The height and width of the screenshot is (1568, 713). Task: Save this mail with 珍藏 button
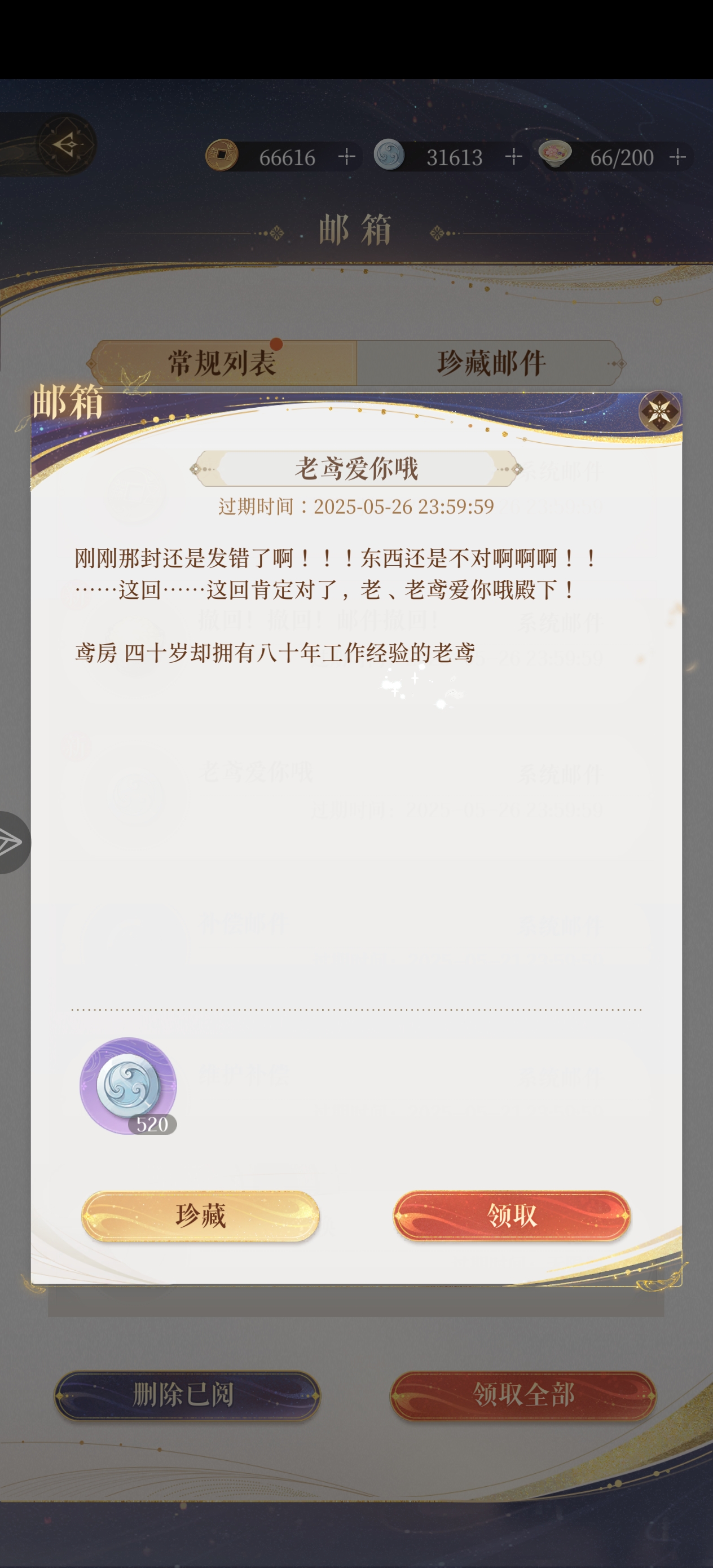point(200,1215)
